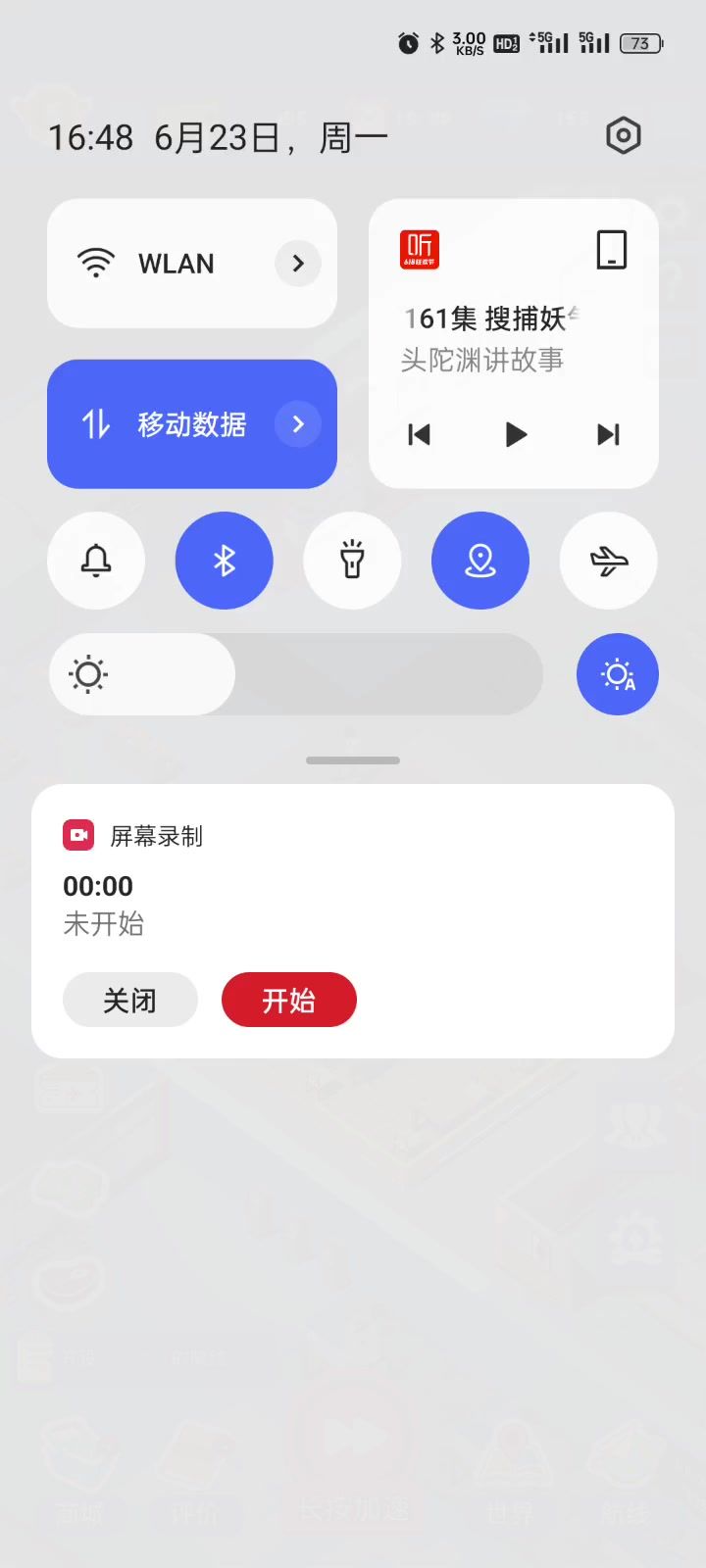The height and width of the screenshot is (1568, 706).
Task: Skip to next audio track
Action: [608, 434]
